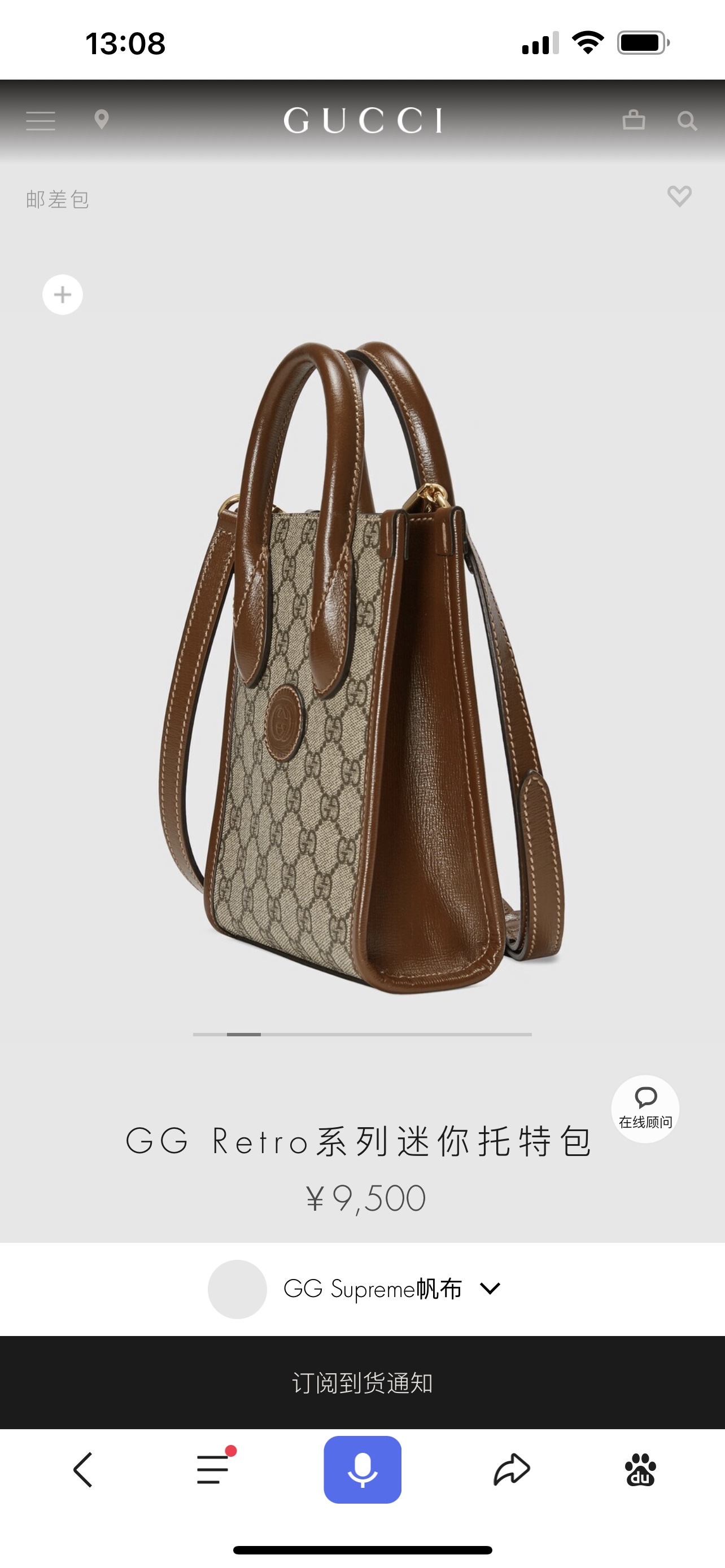Open Gucci site search
Screen dimensions: 725x1568
[687, 121]
